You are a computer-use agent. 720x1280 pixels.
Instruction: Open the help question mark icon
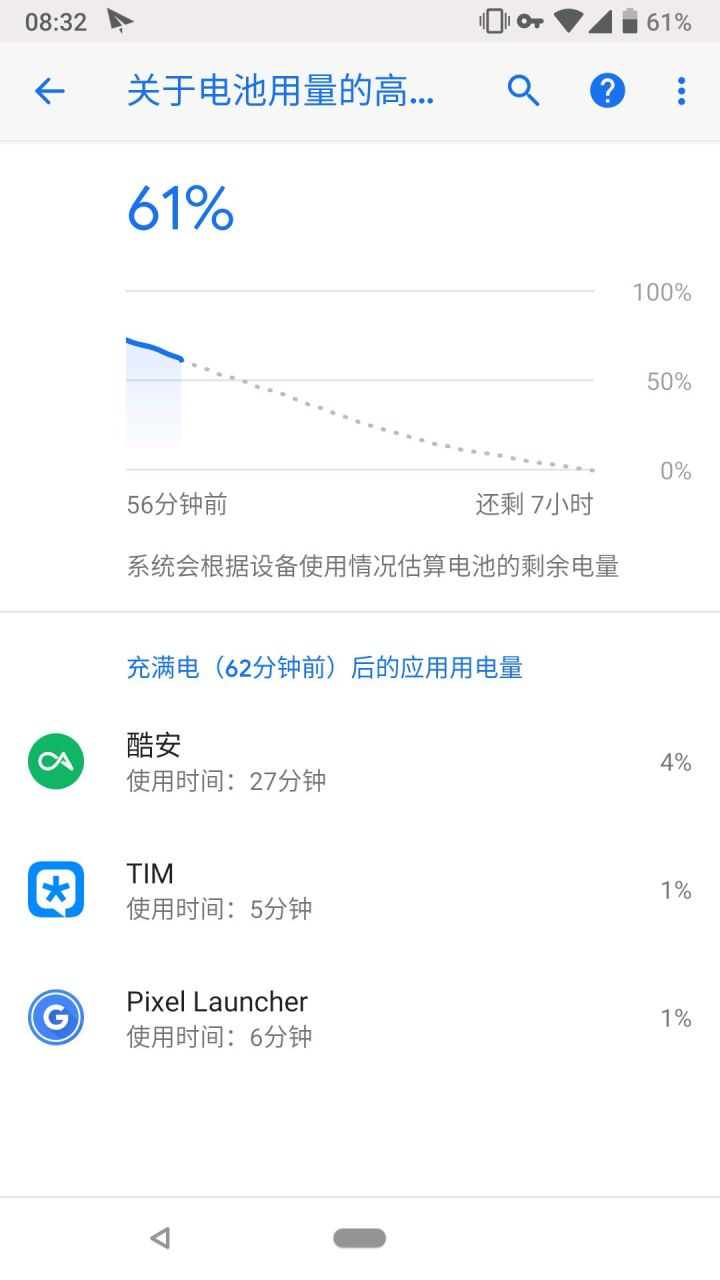coord(607,91)
